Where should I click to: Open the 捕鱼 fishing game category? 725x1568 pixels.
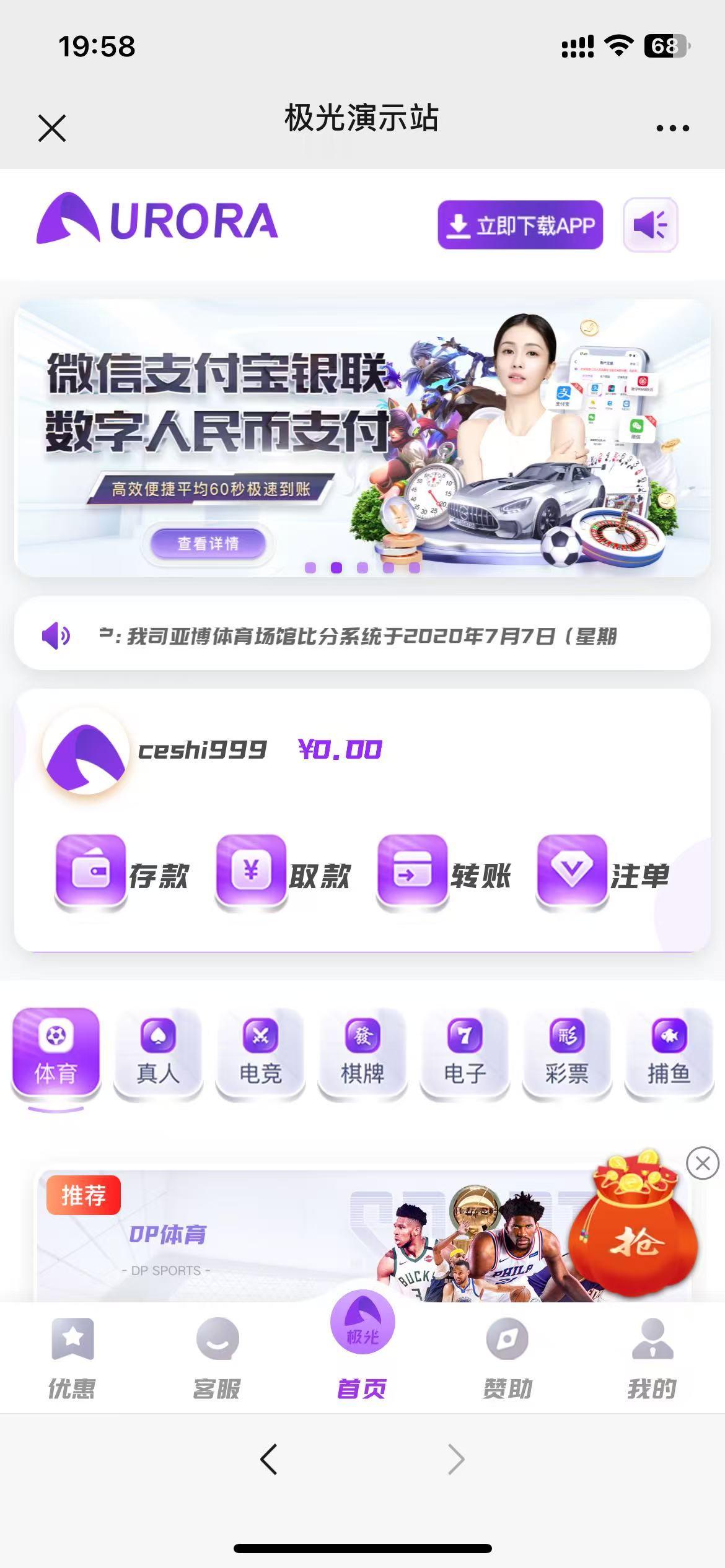pos(669,1055)
